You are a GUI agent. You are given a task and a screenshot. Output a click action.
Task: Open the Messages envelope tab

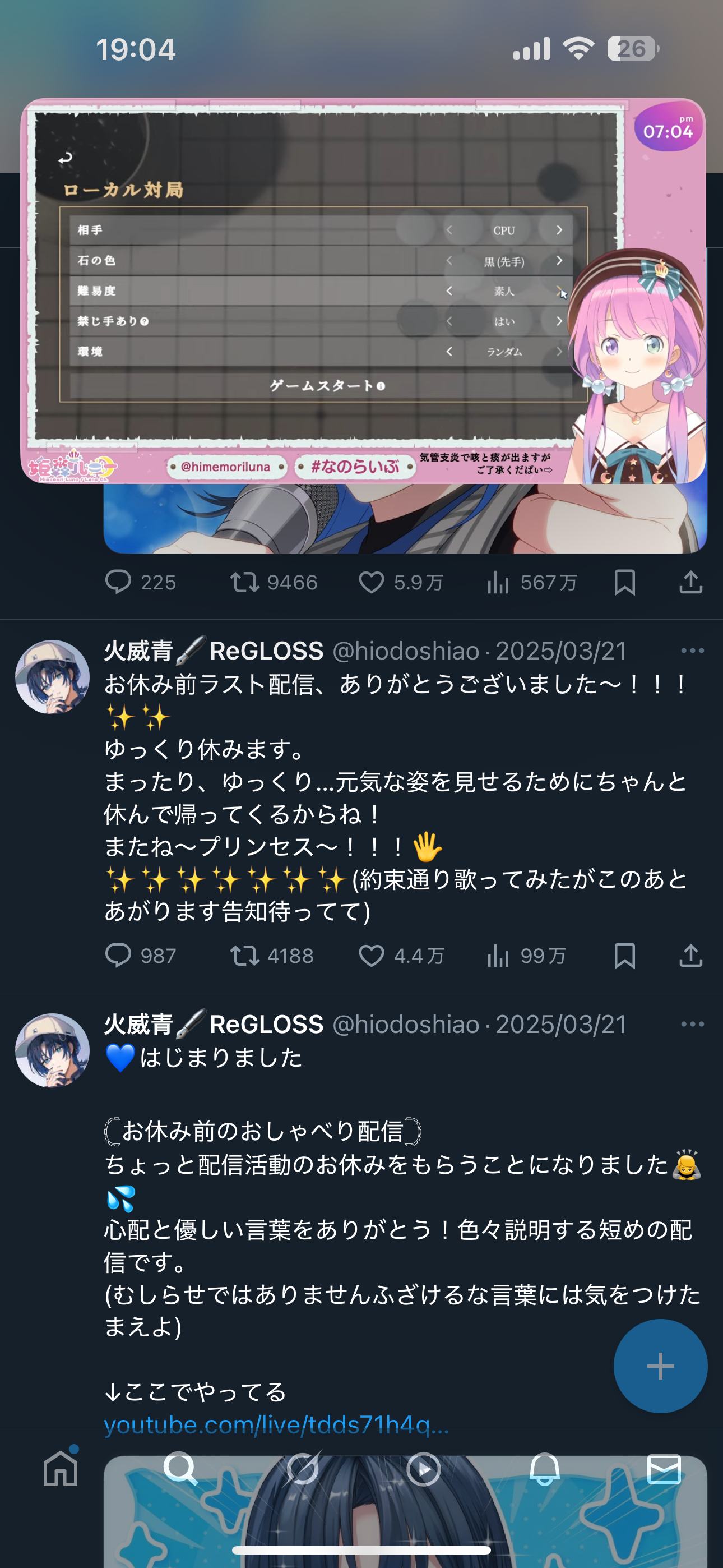click(664, 1469)
